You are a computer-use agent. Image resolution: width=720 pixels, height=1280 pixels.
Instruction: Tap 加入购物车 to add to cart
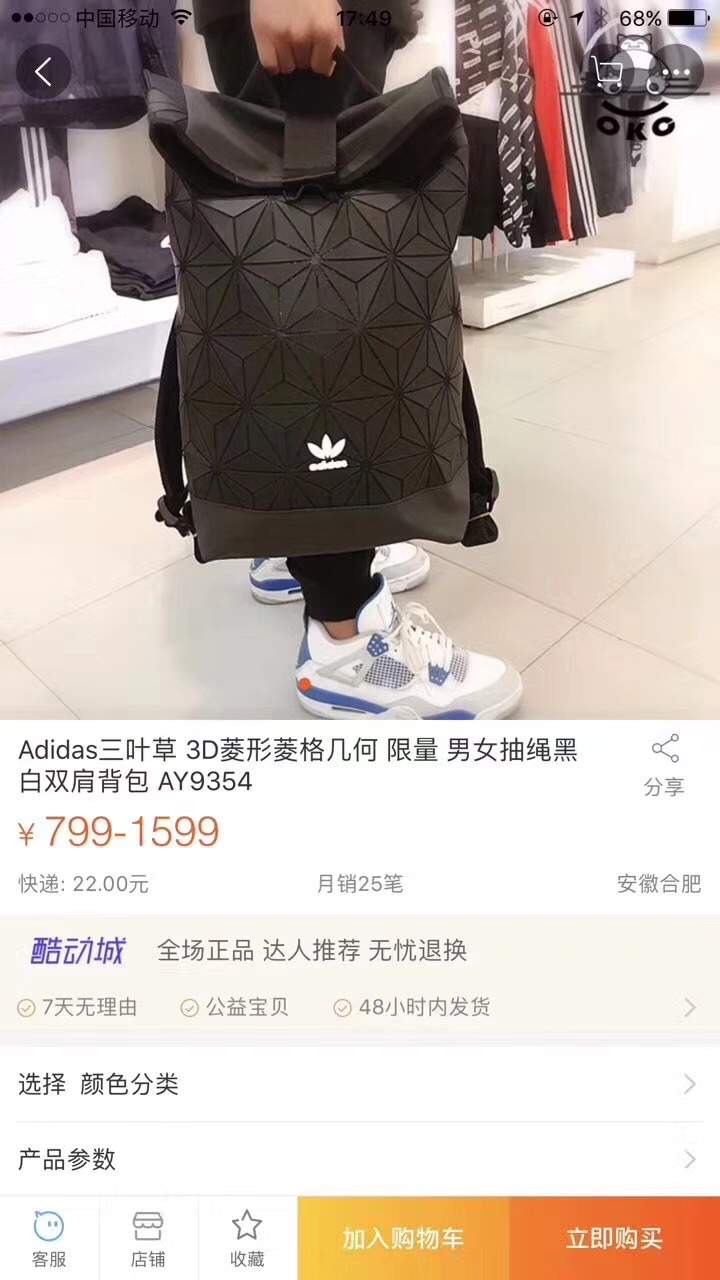[403, 1238]
